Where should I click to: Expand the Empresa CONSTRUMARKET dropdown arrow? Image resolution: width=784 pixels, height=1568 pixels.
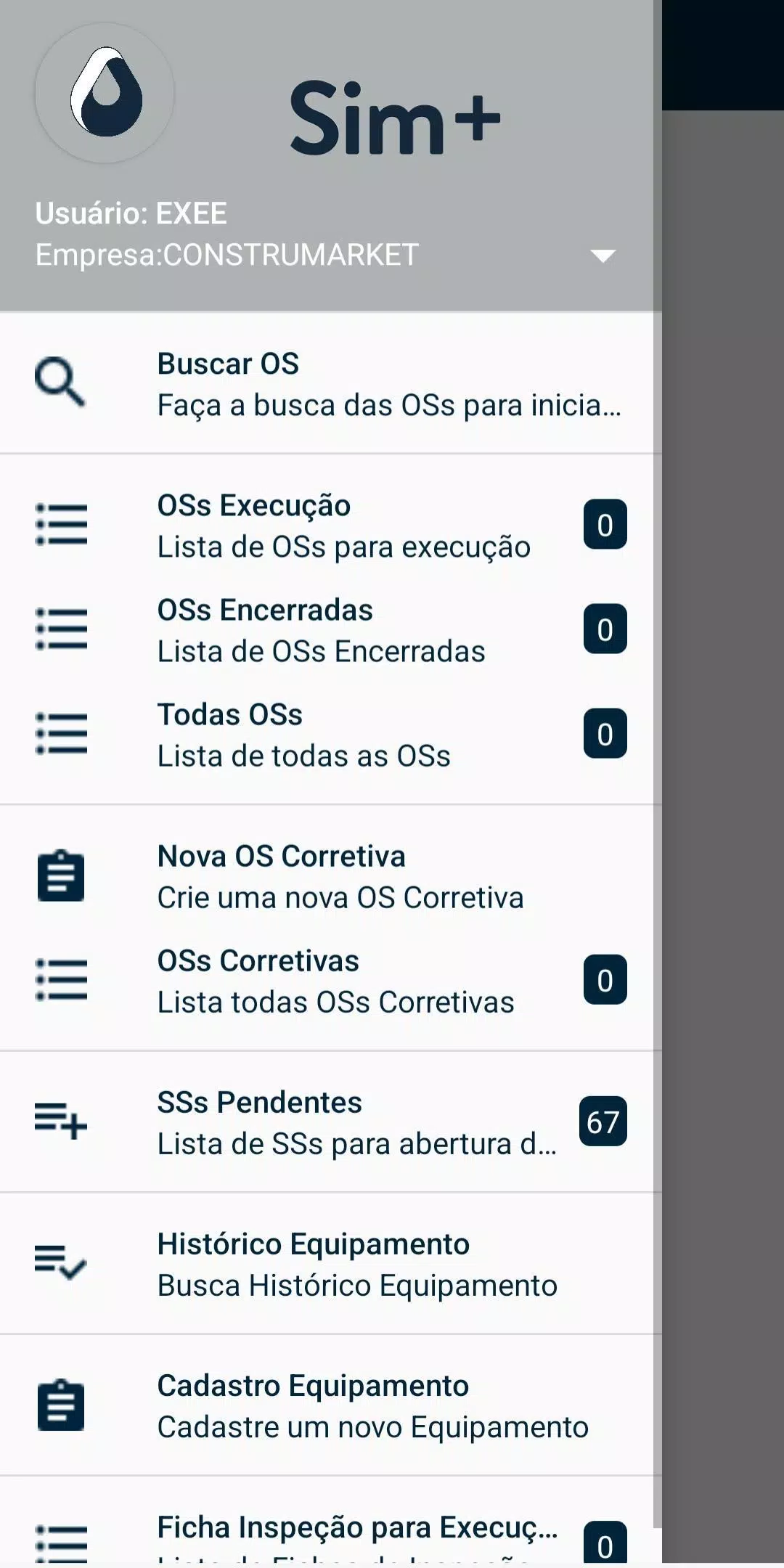coord(603,256)
